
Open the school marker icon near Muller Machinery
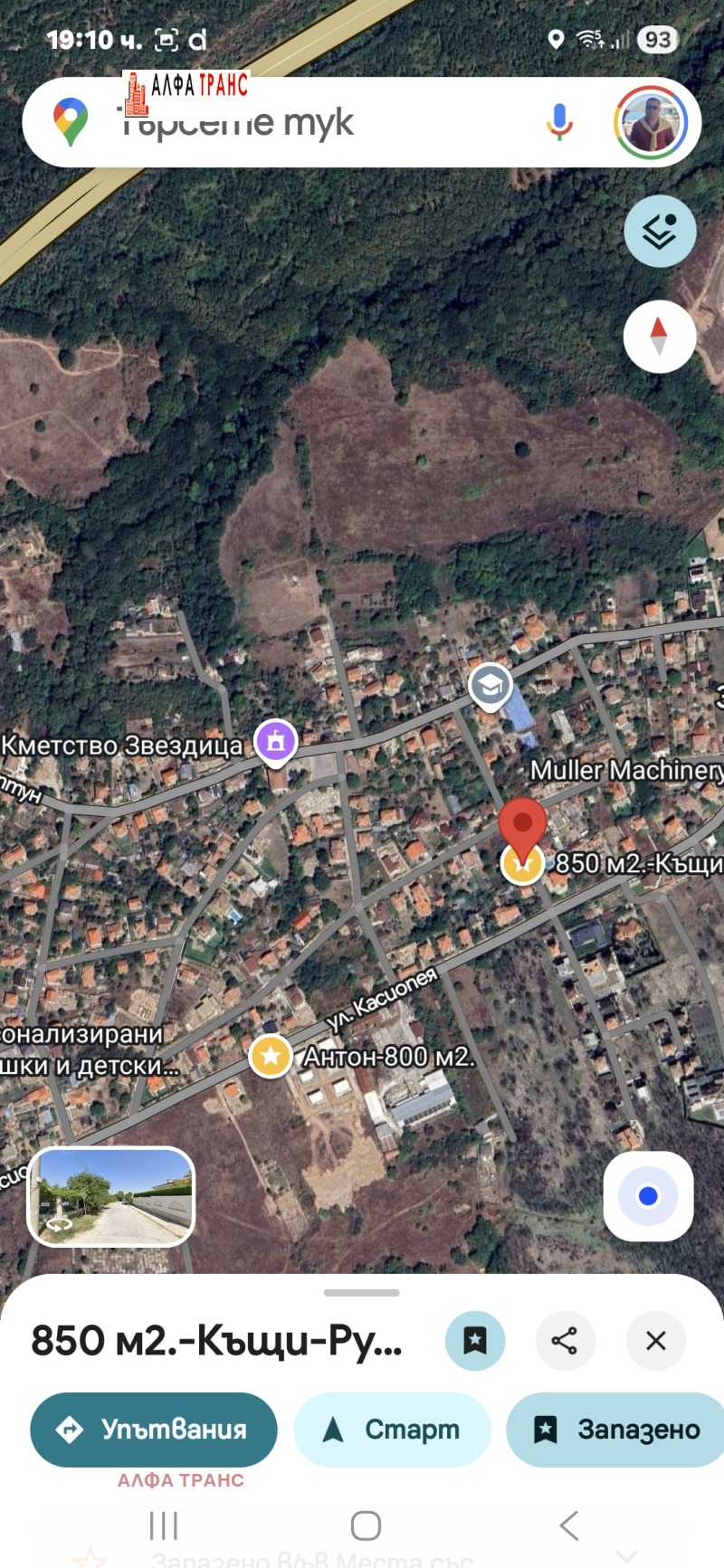click(490, 686)
